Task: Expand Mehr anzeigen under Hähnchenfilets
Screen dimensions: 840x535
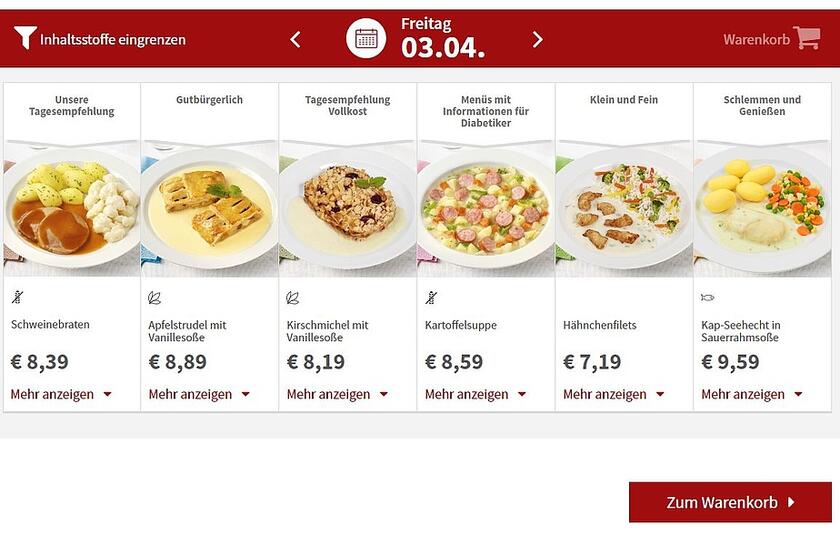Action: click(x=613, y=394)
